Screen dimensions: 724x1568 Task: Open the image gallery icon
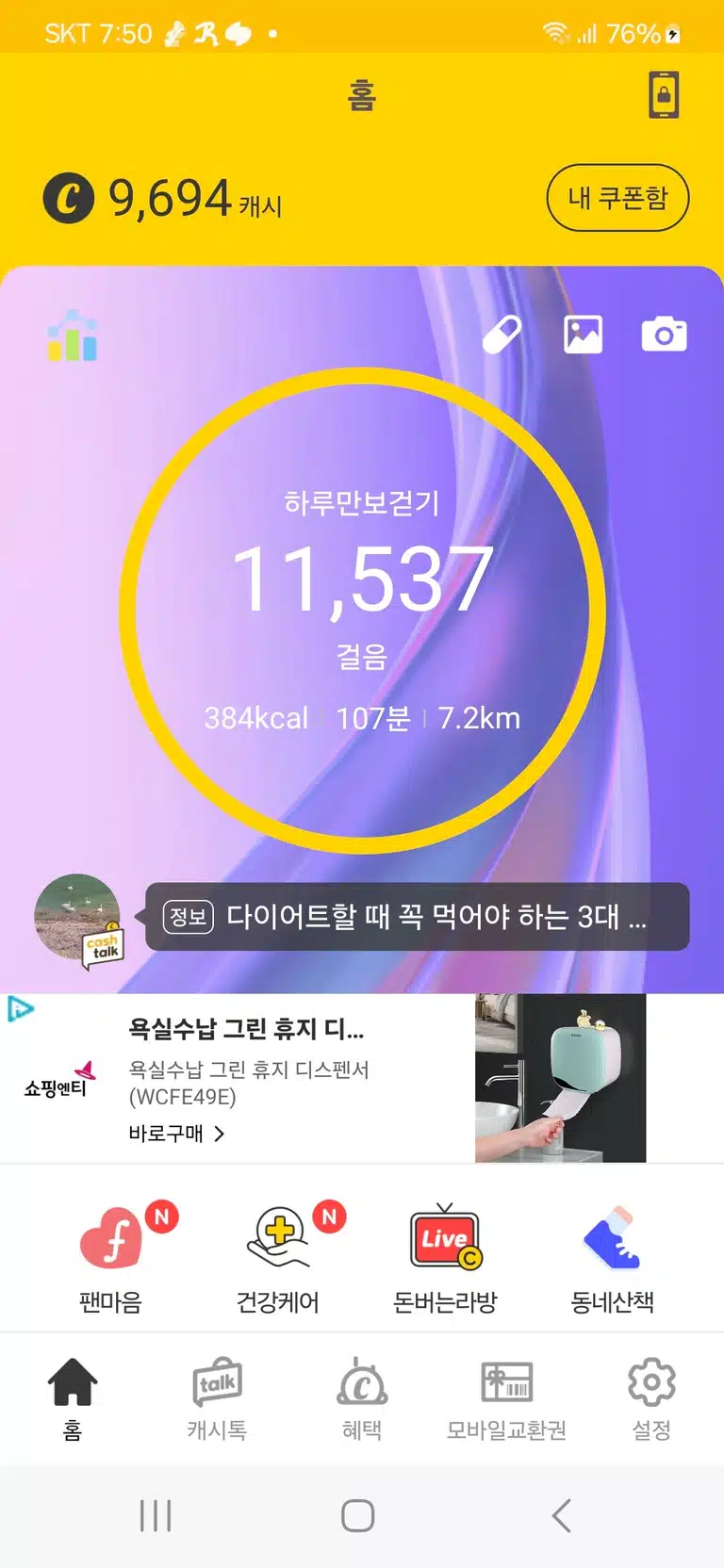[583, 335]
